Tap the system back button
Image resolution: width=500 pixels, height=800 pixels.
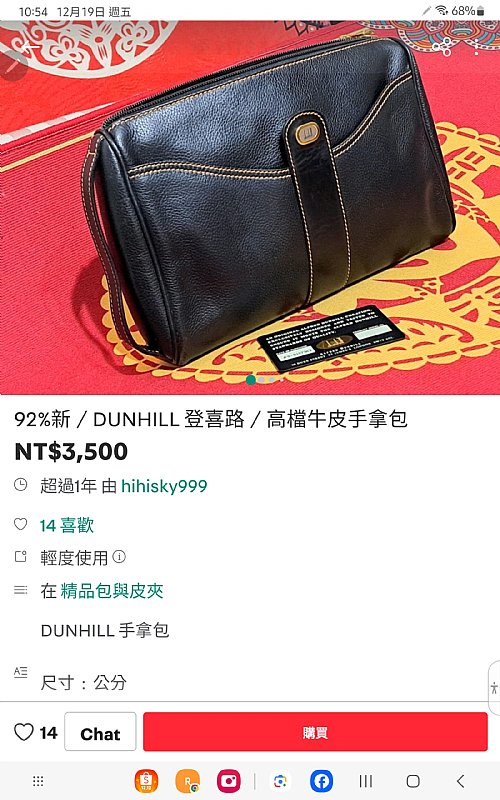point(460,781)
